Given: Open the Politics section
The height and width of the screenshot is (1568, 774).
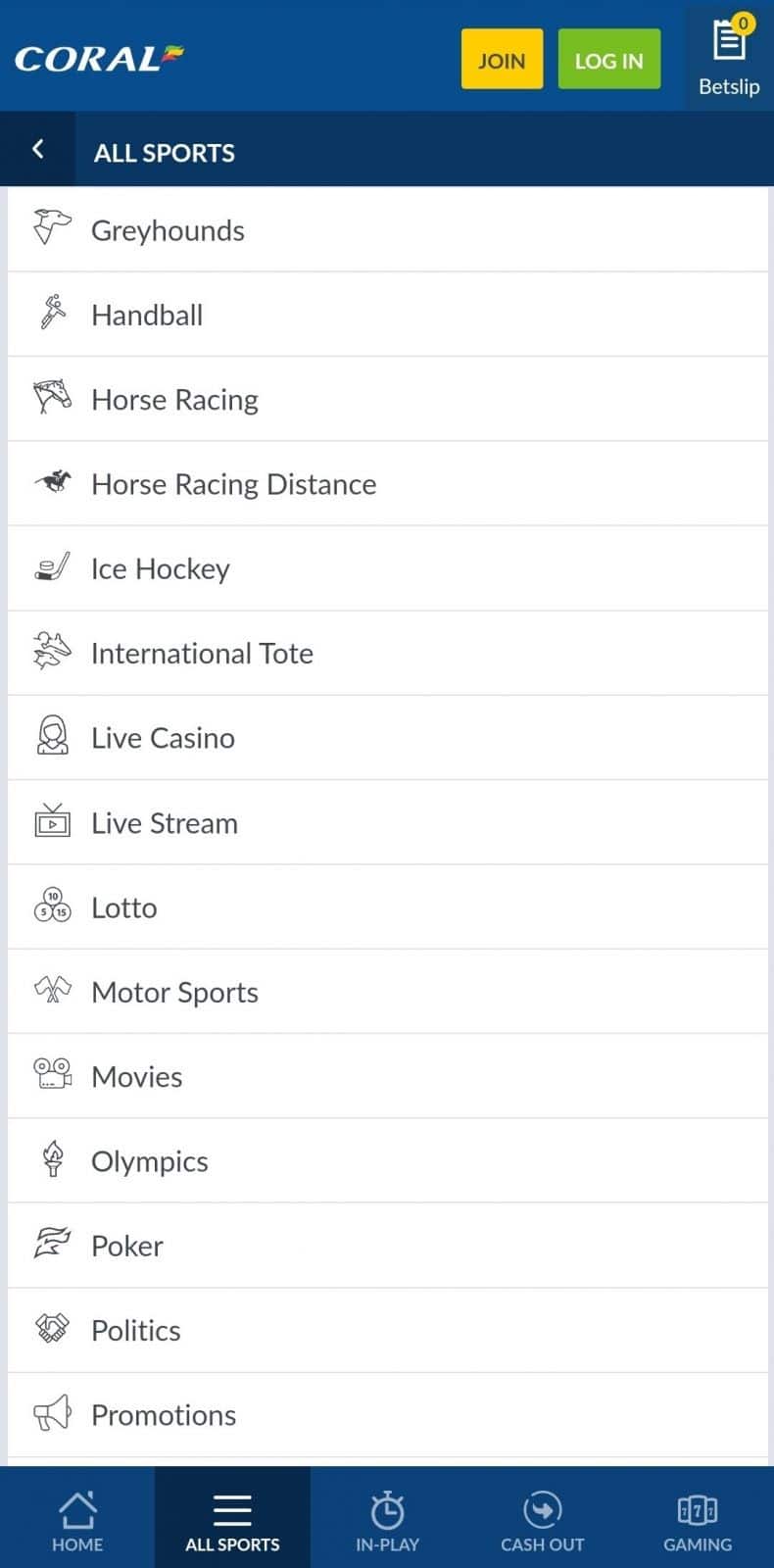Looking at the screenshot, I should pyautogui.click(x=388, y=1330).
